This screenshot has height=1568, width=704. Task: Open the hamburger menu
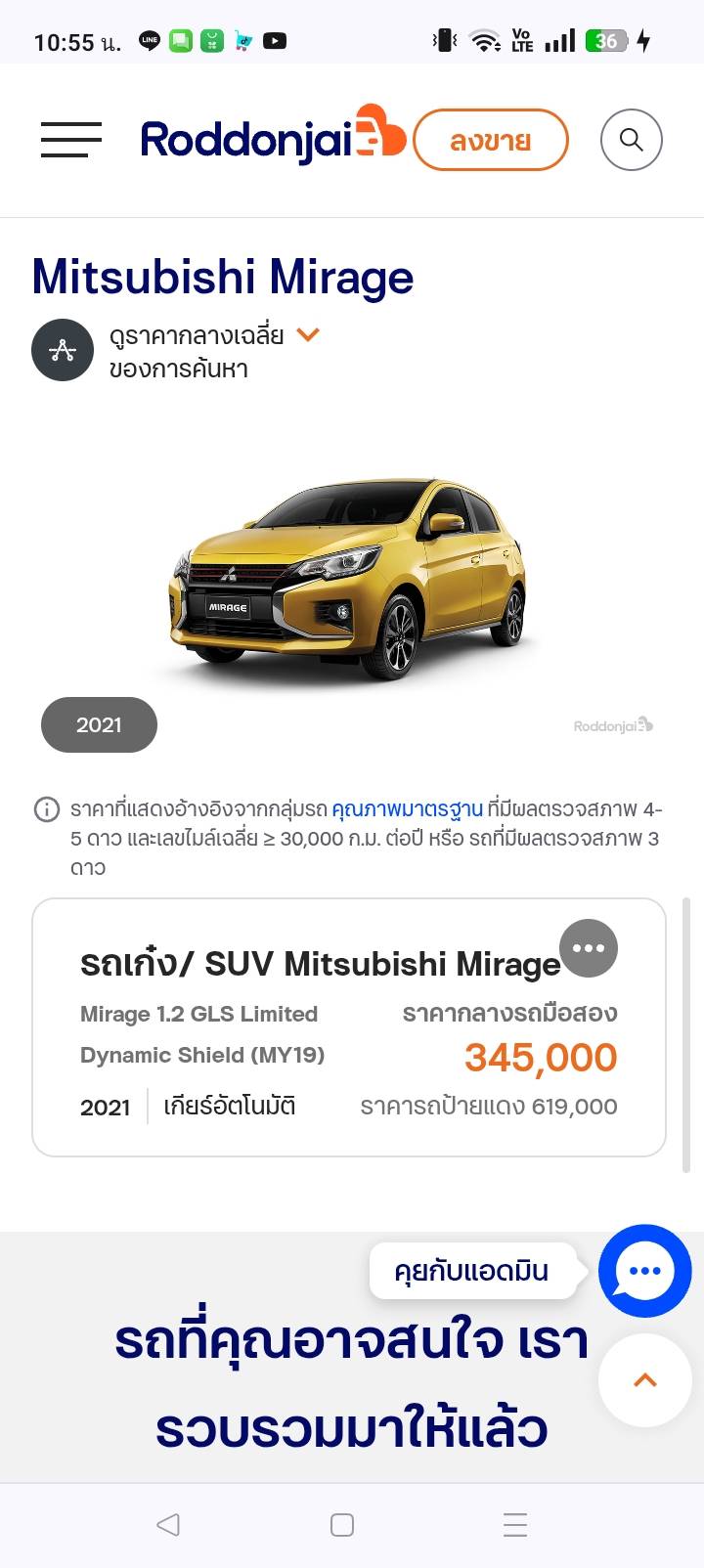[x=71, y=140]
